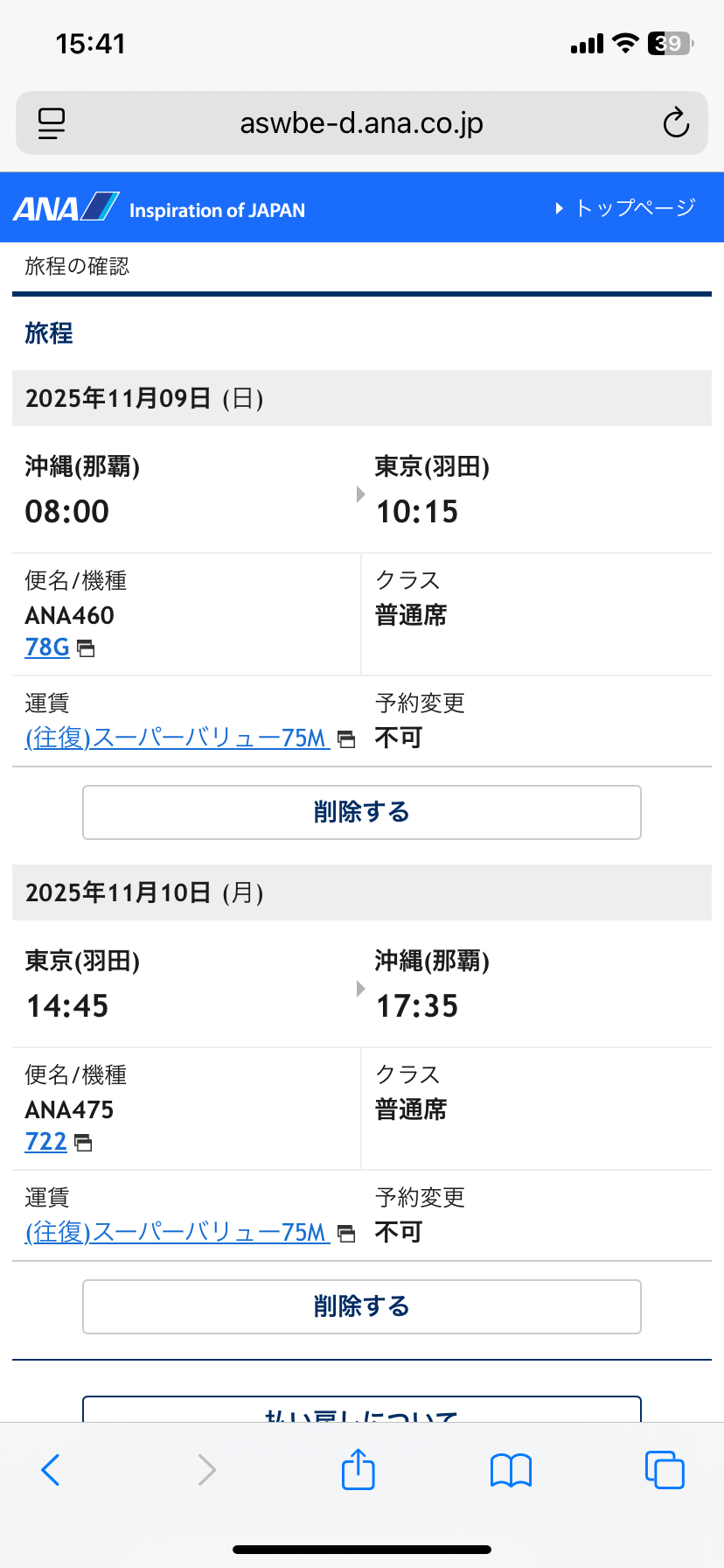The height and width of the screenshot is (1568, 724).
Task: Tap the aswbe-d.ana.co.jp address field
Action: tap(361, 123)
